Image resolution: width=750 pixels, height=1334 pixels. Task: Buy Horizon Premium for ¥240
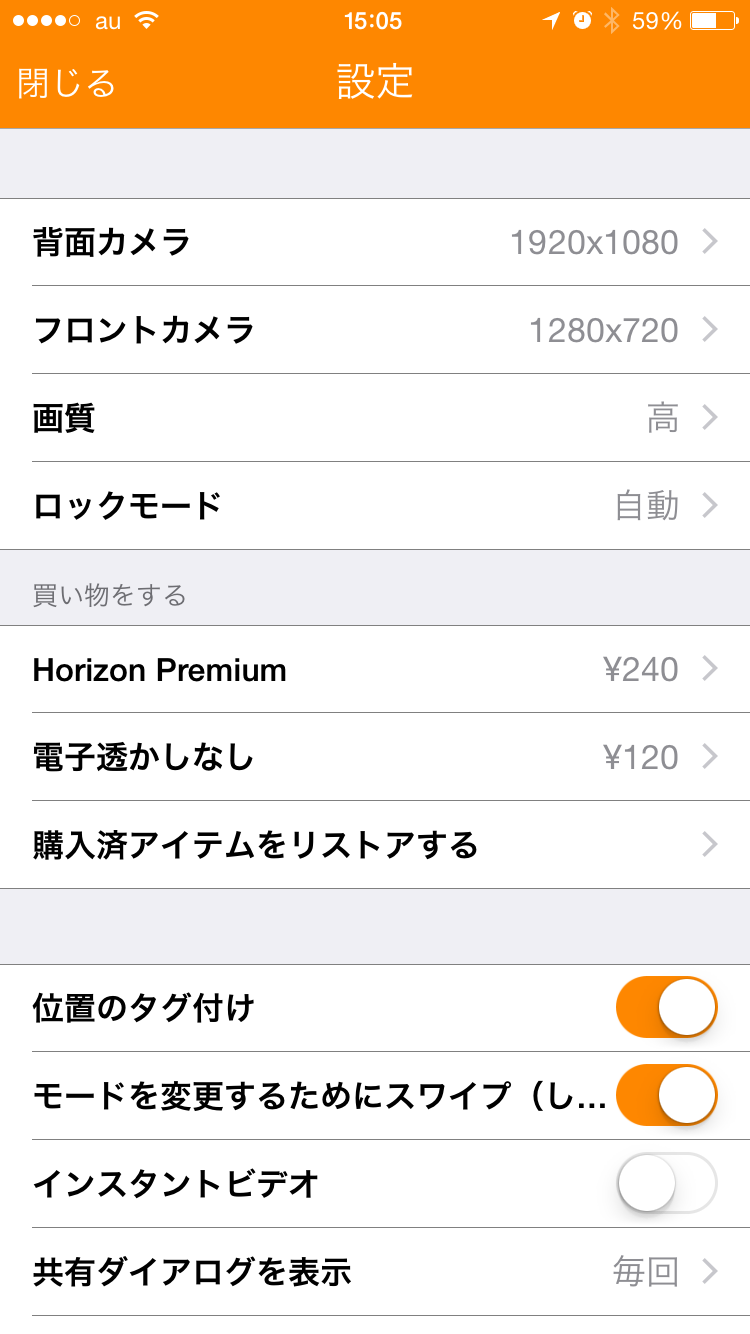coord(375,669)
